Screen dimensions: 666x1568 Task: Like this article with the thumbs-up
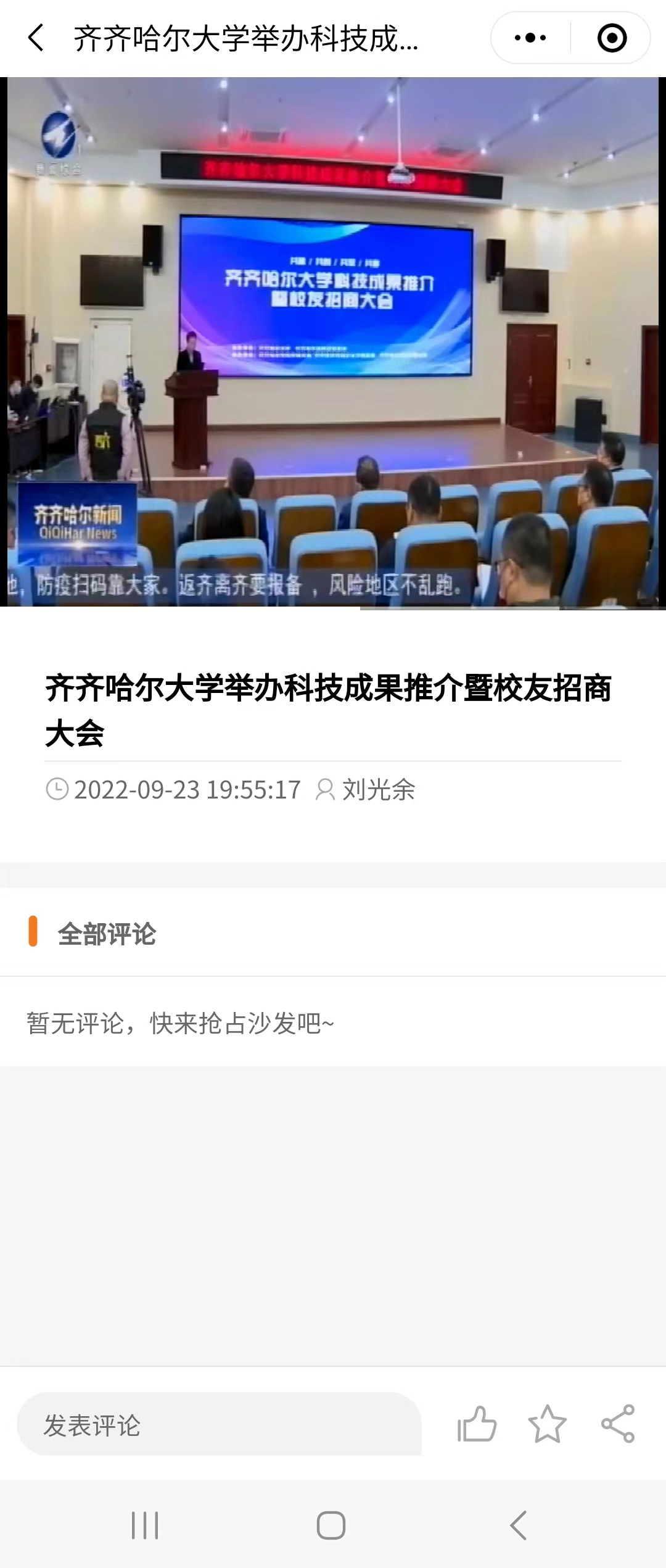click(x=477, y=1424)
